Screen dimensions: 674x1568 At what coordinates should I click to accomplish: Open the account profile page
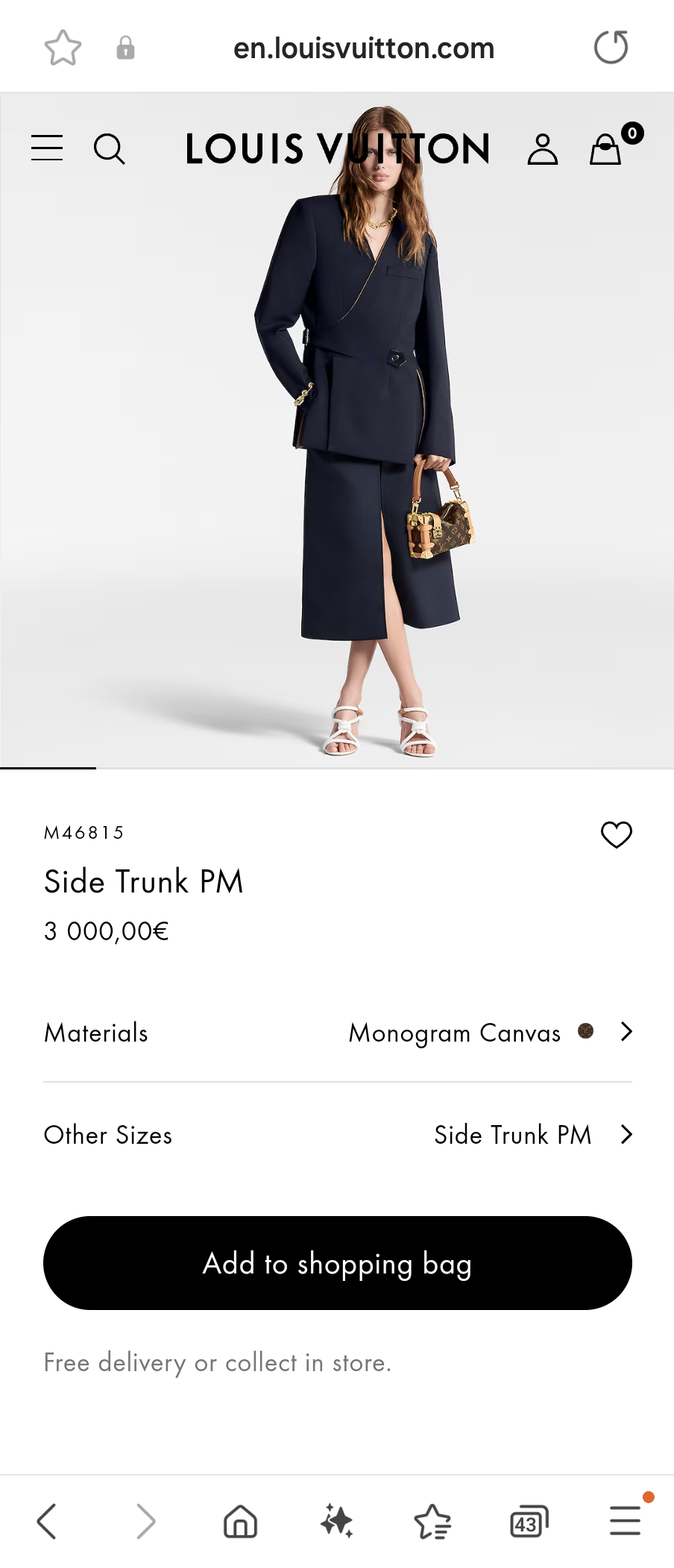[x=542, y=148]
